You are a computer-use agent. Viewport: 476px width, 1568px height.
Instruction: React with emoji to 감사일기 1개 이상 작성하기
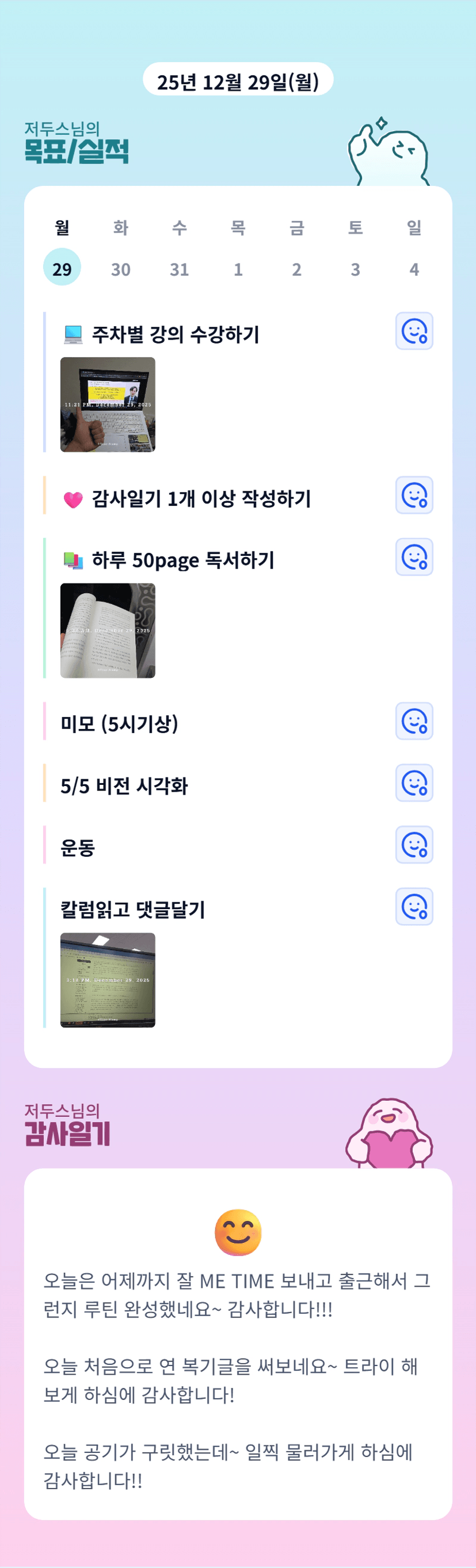point(414,495)
